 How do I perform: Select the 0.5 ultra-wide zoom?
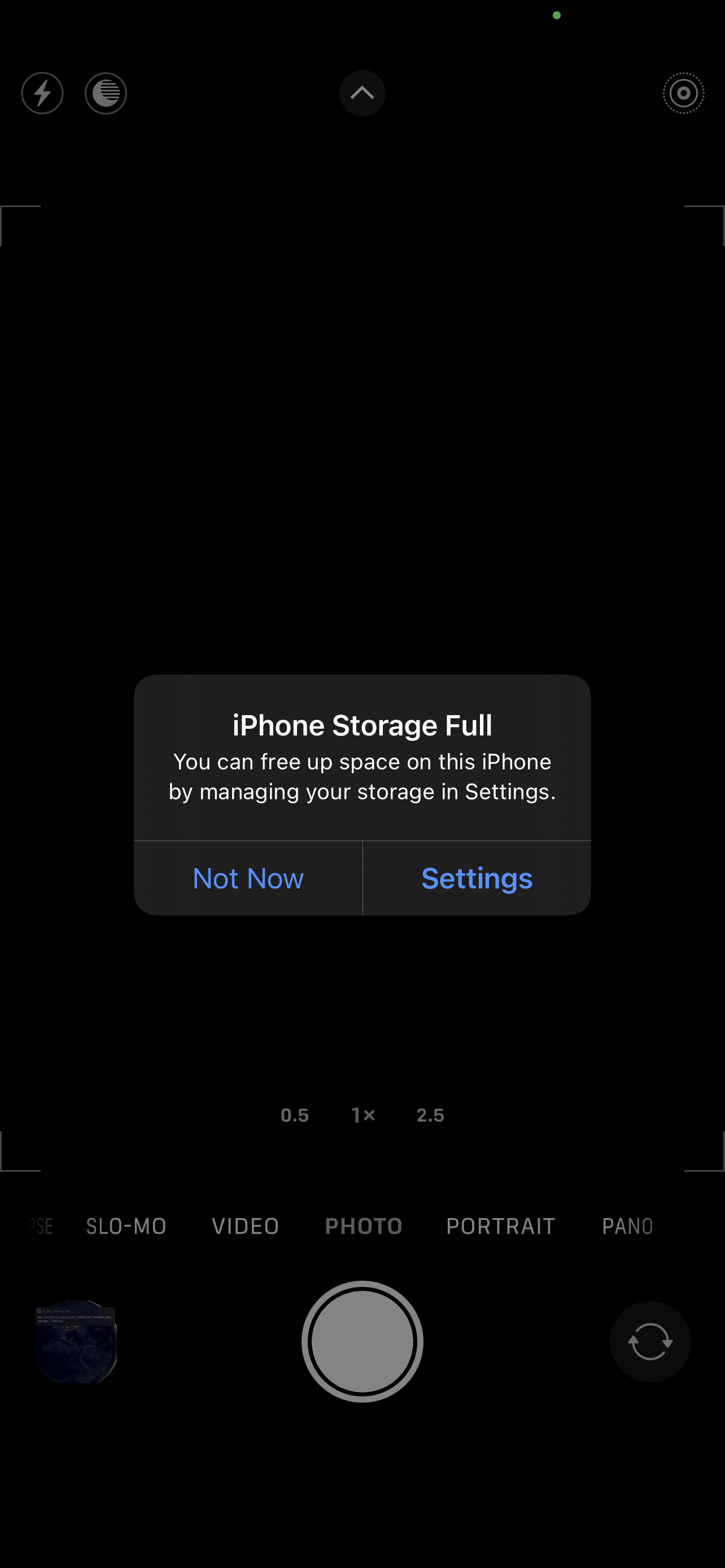(295, 1115)
